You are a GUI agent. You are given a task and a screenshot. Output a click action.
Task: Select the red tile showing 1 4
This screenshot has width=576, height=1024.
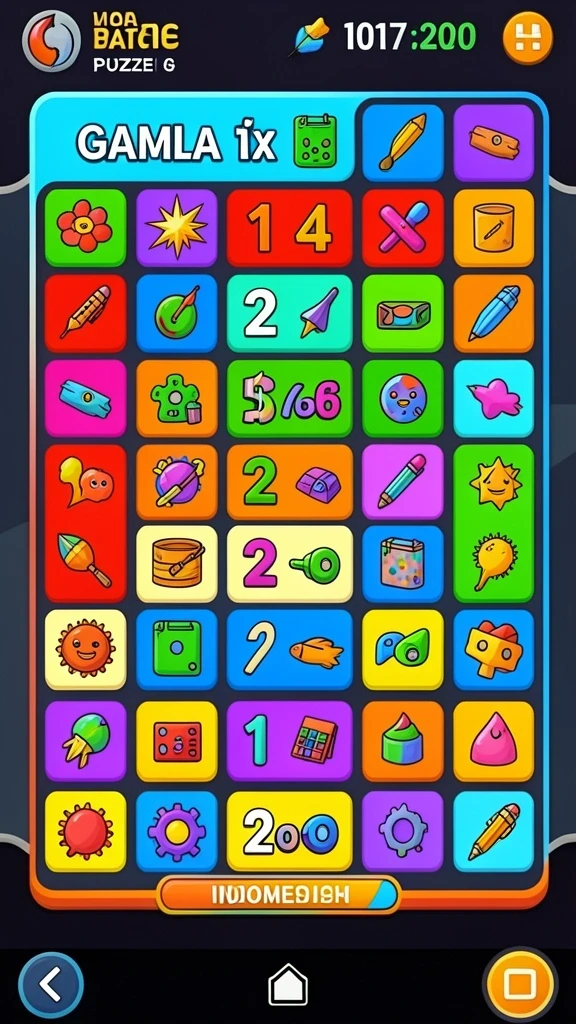pos(289,228)
